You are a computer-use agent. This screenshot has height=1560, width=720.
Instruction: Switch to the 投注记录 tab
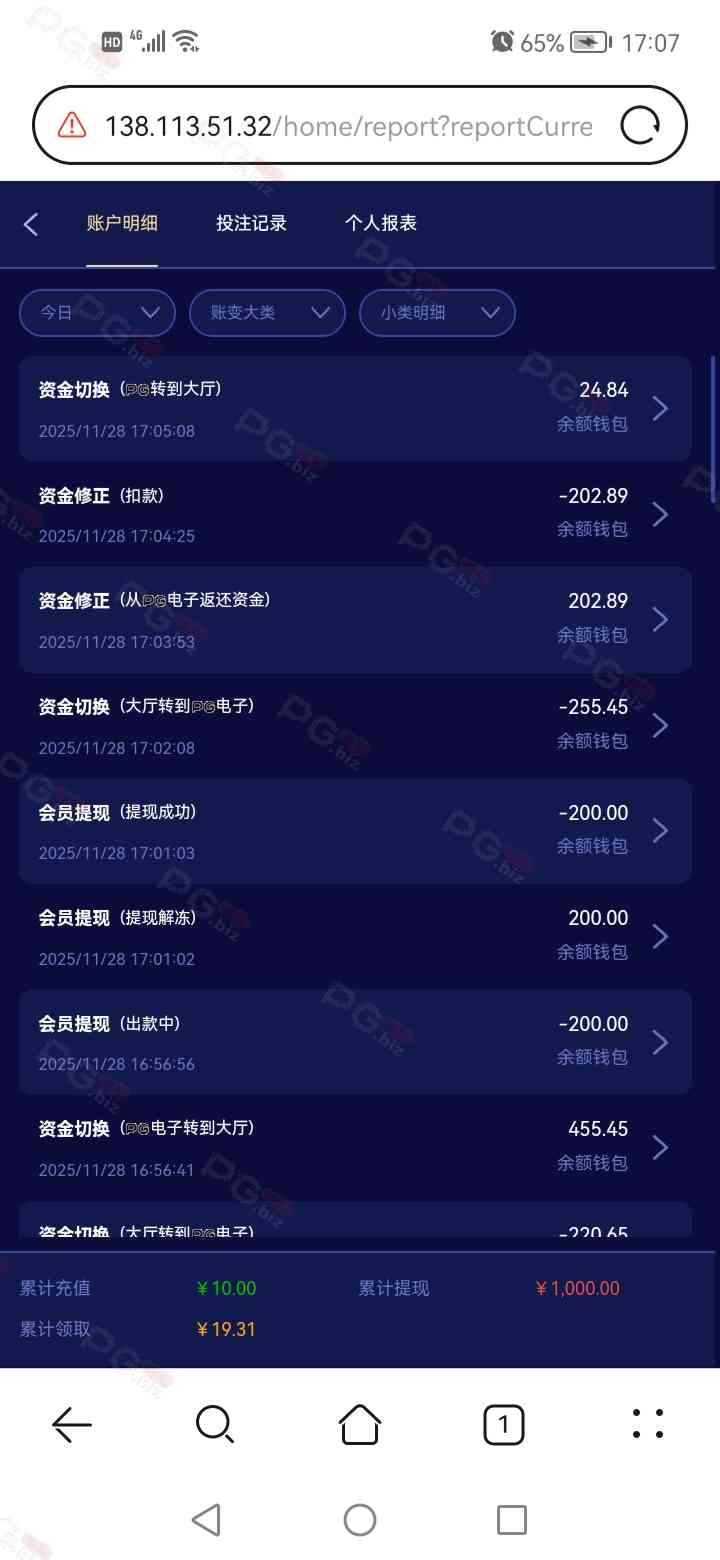click(251, 224)
